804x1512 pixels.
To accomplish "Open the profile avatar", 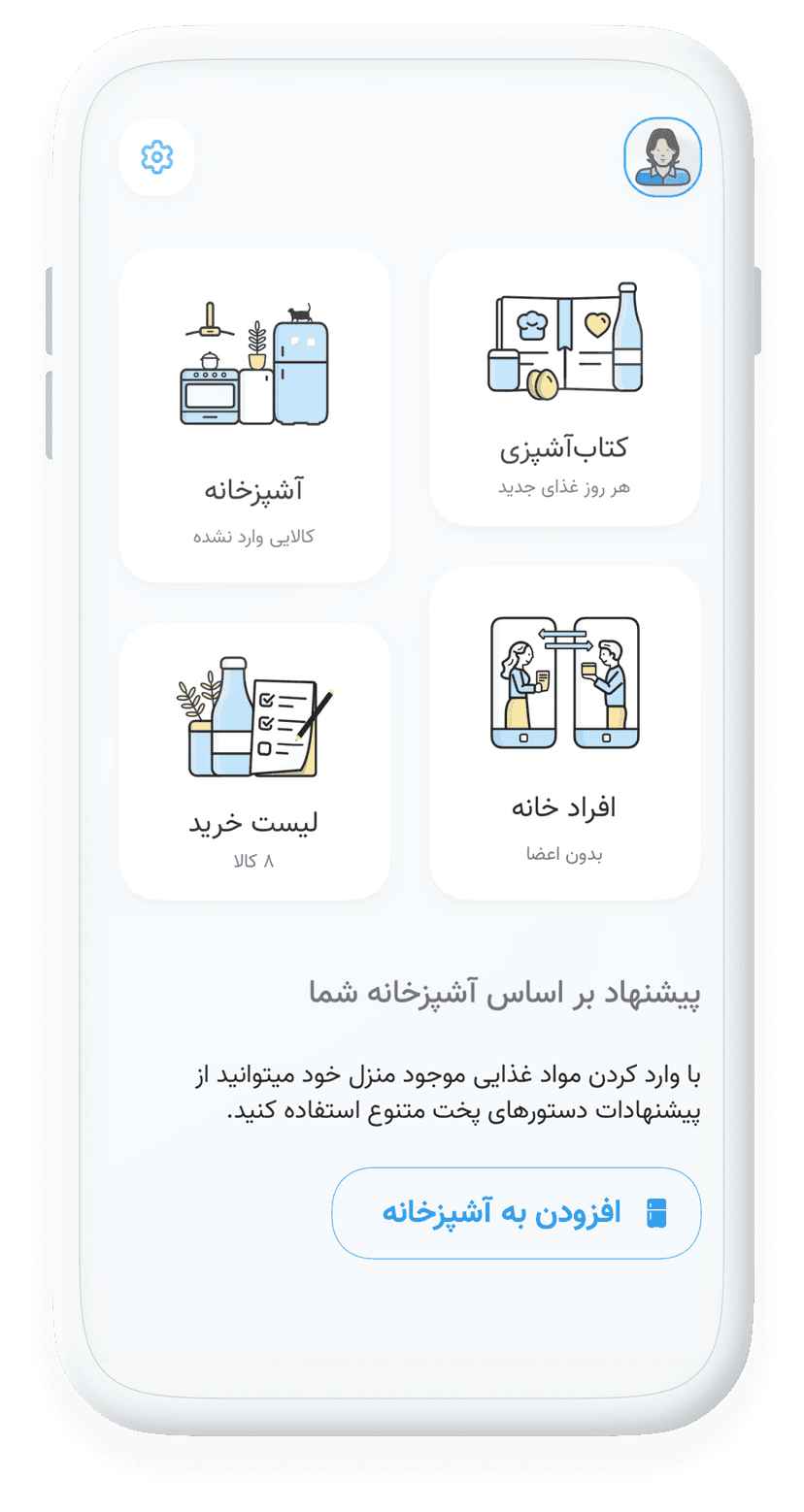I will [662, 156].
